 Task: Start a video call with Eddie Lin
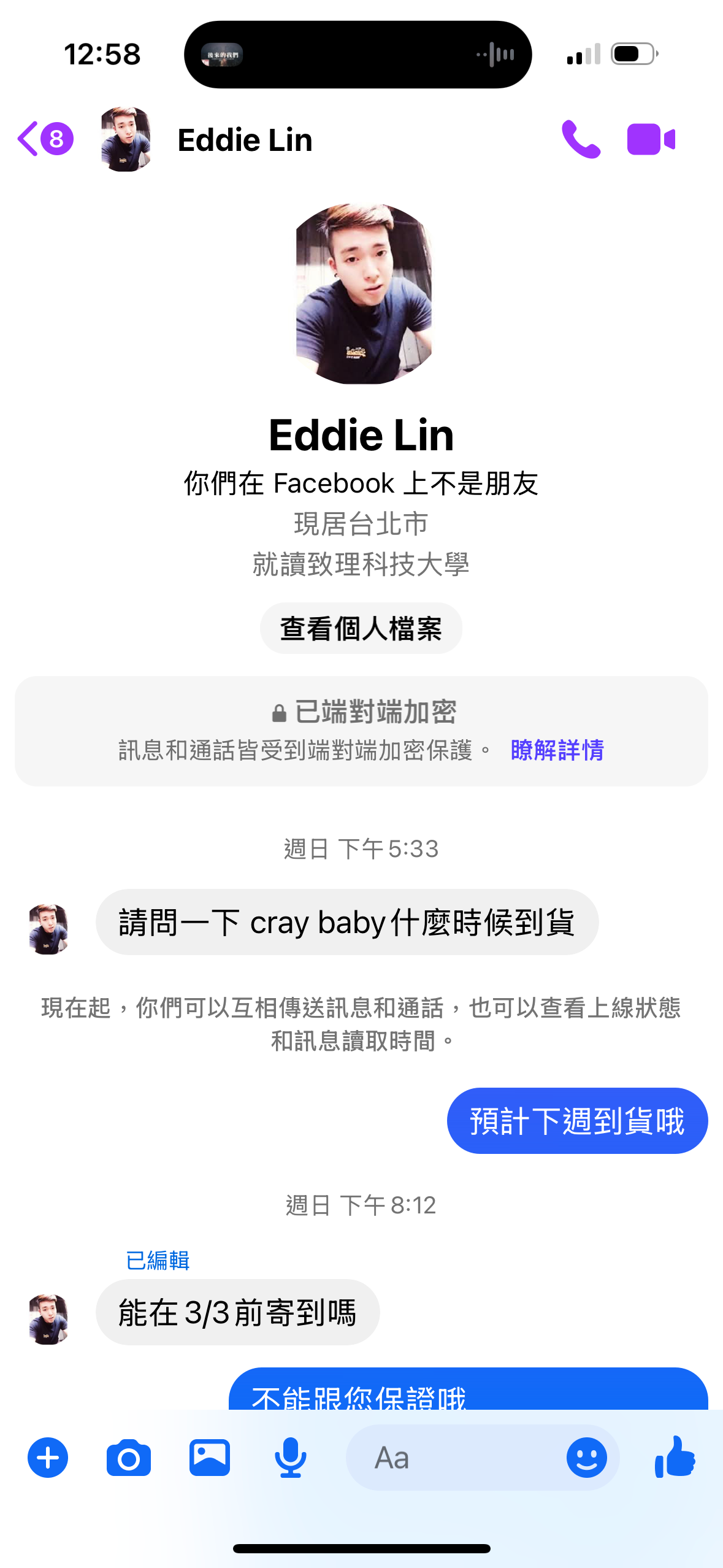(x=651, y=139)
